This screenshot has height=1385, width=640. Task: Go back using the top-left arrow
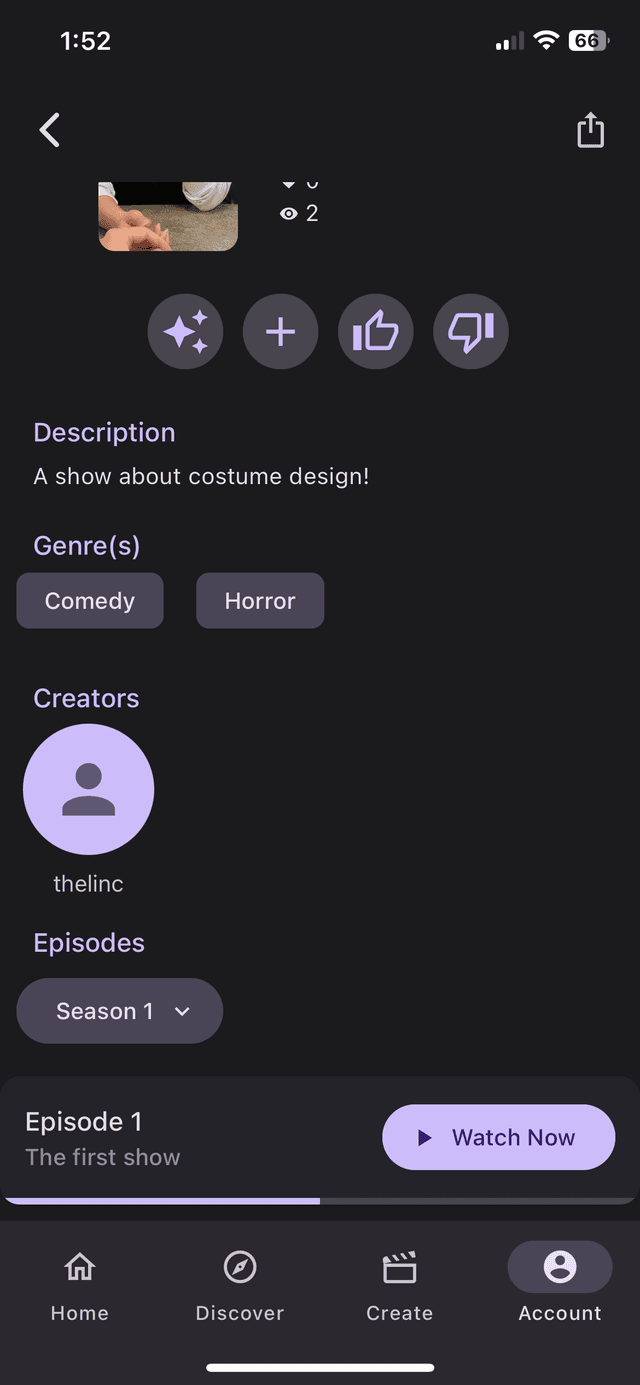click(50, 130)
